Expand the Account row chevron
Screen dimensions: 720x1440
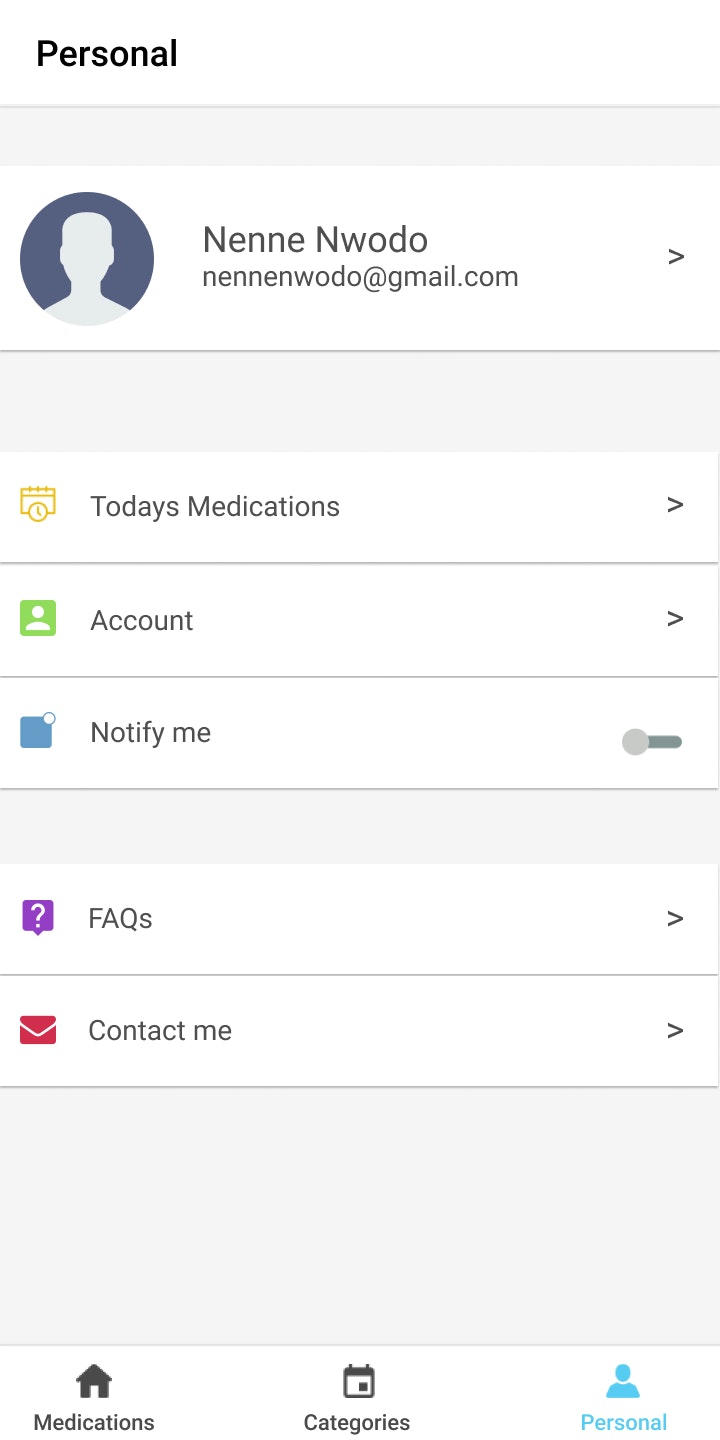click(x=675, y=618)
